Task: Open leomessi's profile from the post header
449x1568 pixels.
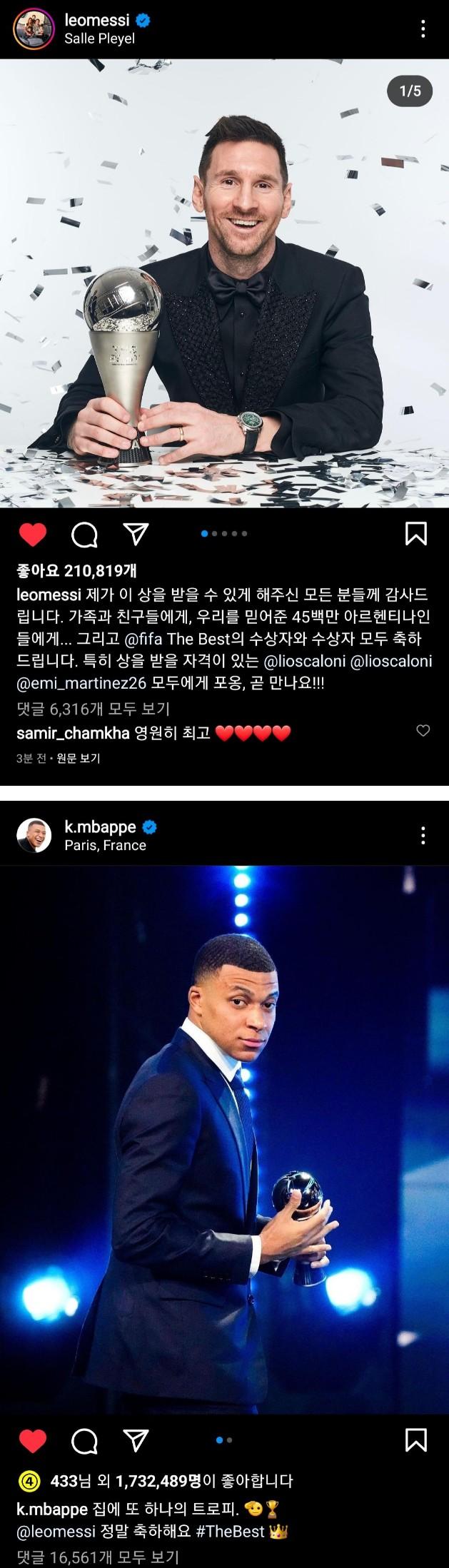Action: 96,21
